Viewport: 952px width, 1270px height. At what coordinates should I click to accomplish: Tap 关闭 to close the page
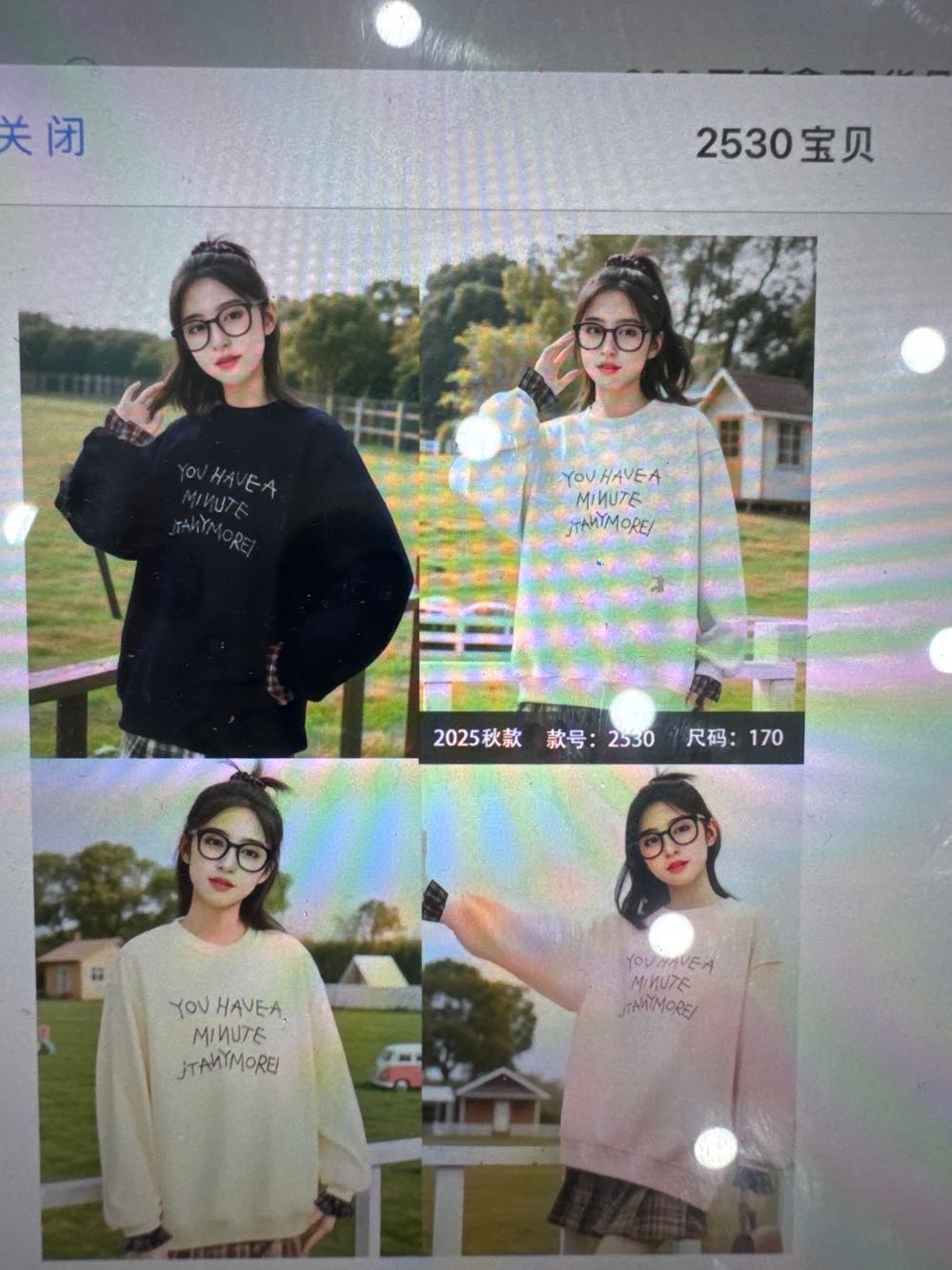[x=43, y=136]
